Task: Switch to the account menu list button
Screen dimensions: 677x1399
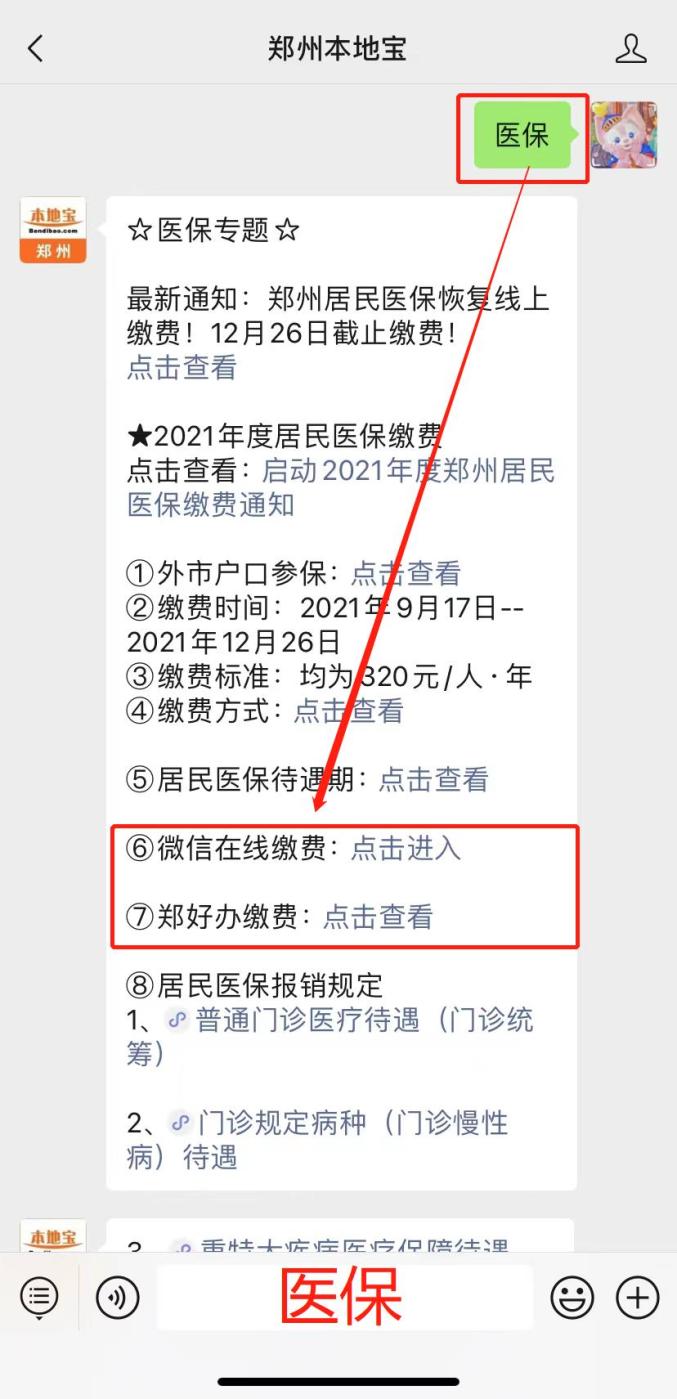Action: (x=39, y=1298)
